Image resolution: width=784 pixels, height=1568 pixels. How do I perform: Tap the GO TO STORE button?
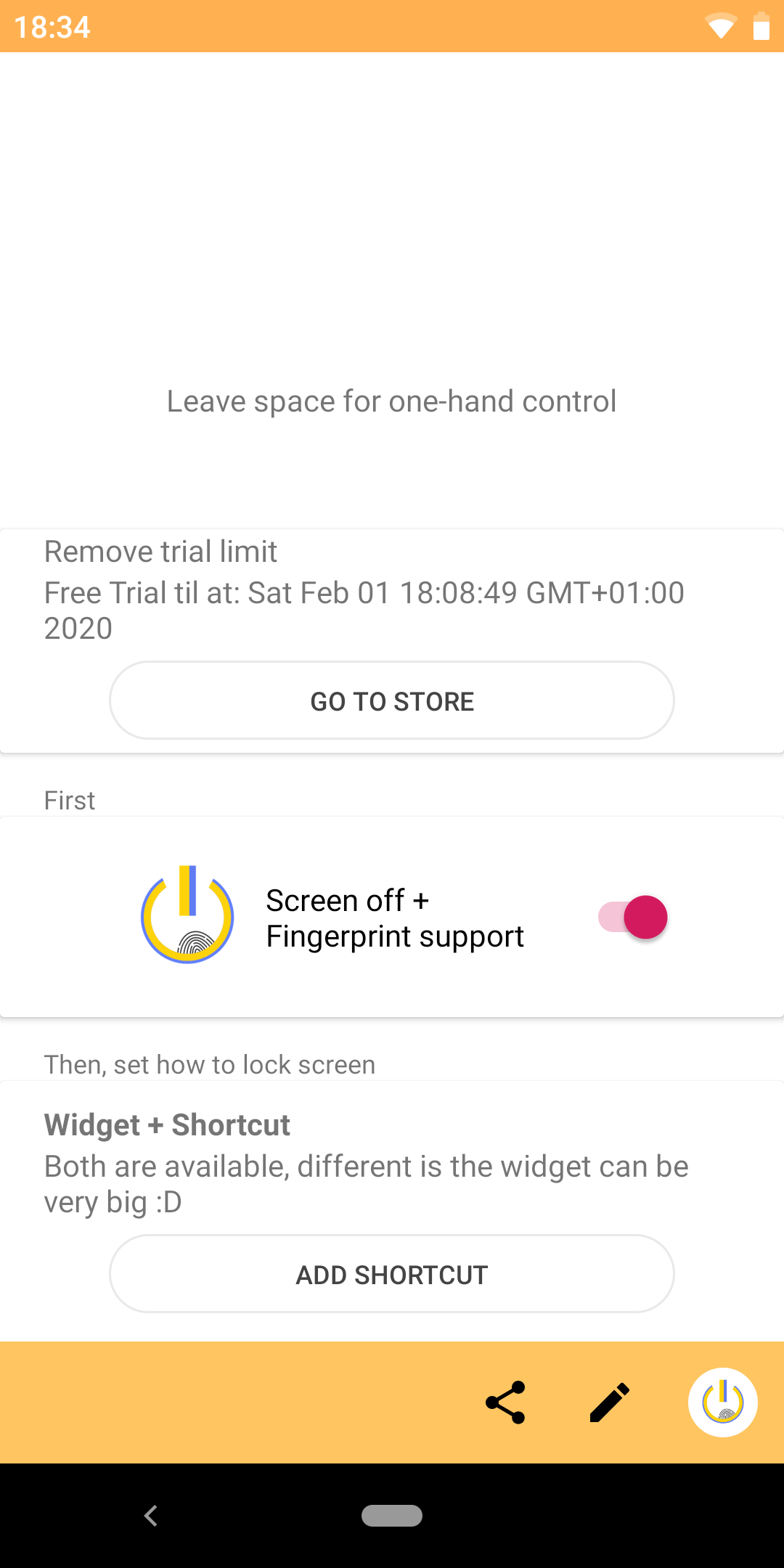[392, 701]
